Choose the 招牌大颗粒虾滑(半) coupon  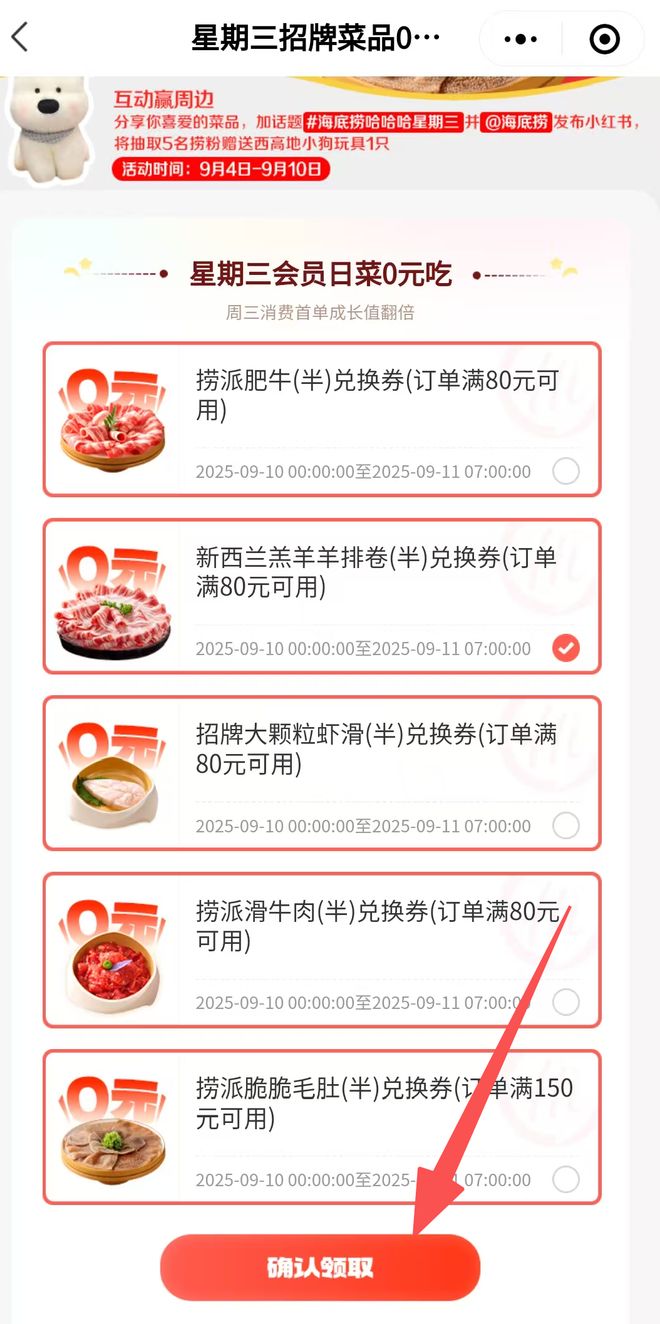pos(566,826)
